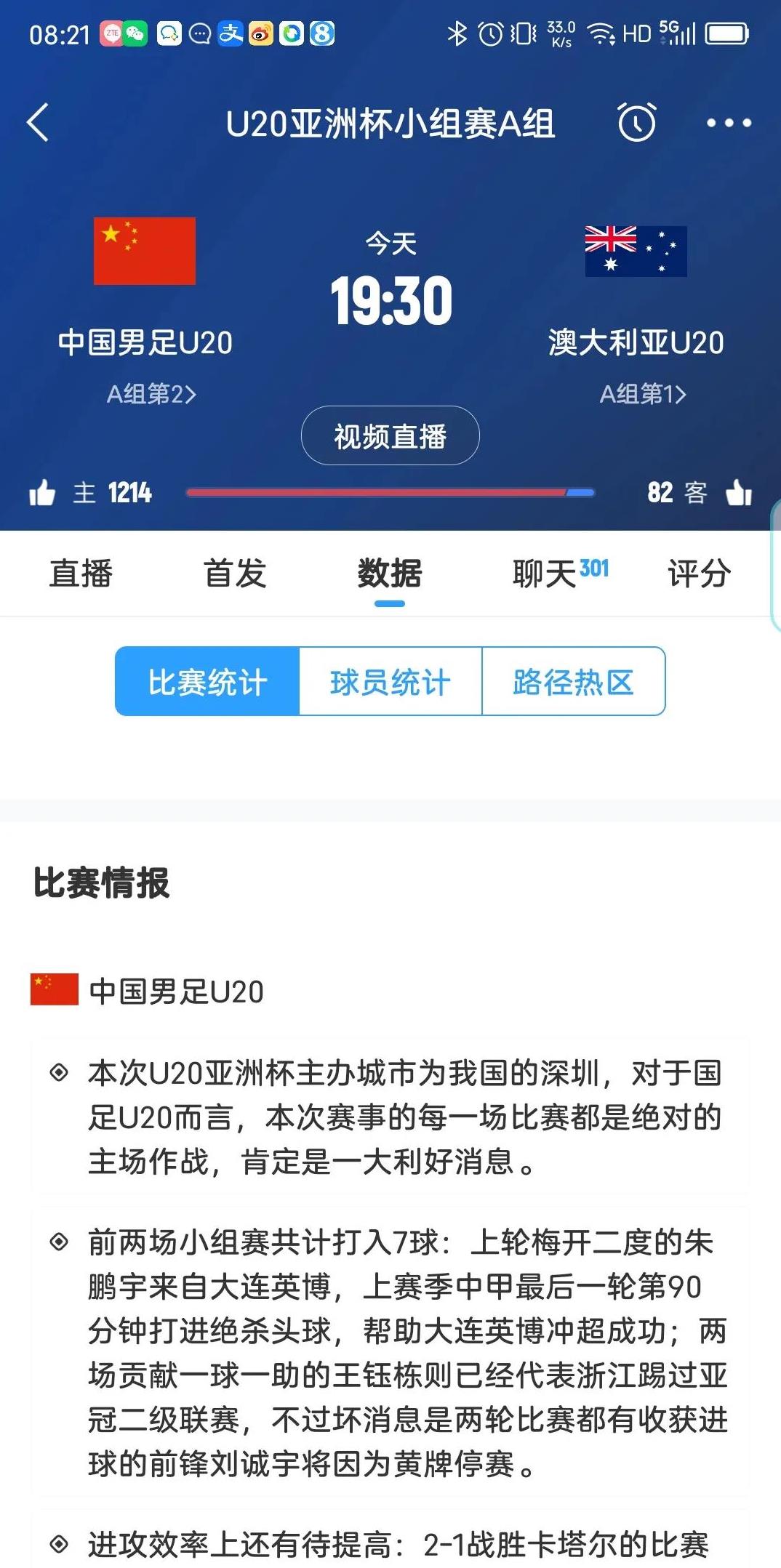Tap the China flag icon
The height and width of the screenshot is (1568, 781).
(x=145, y=252)
